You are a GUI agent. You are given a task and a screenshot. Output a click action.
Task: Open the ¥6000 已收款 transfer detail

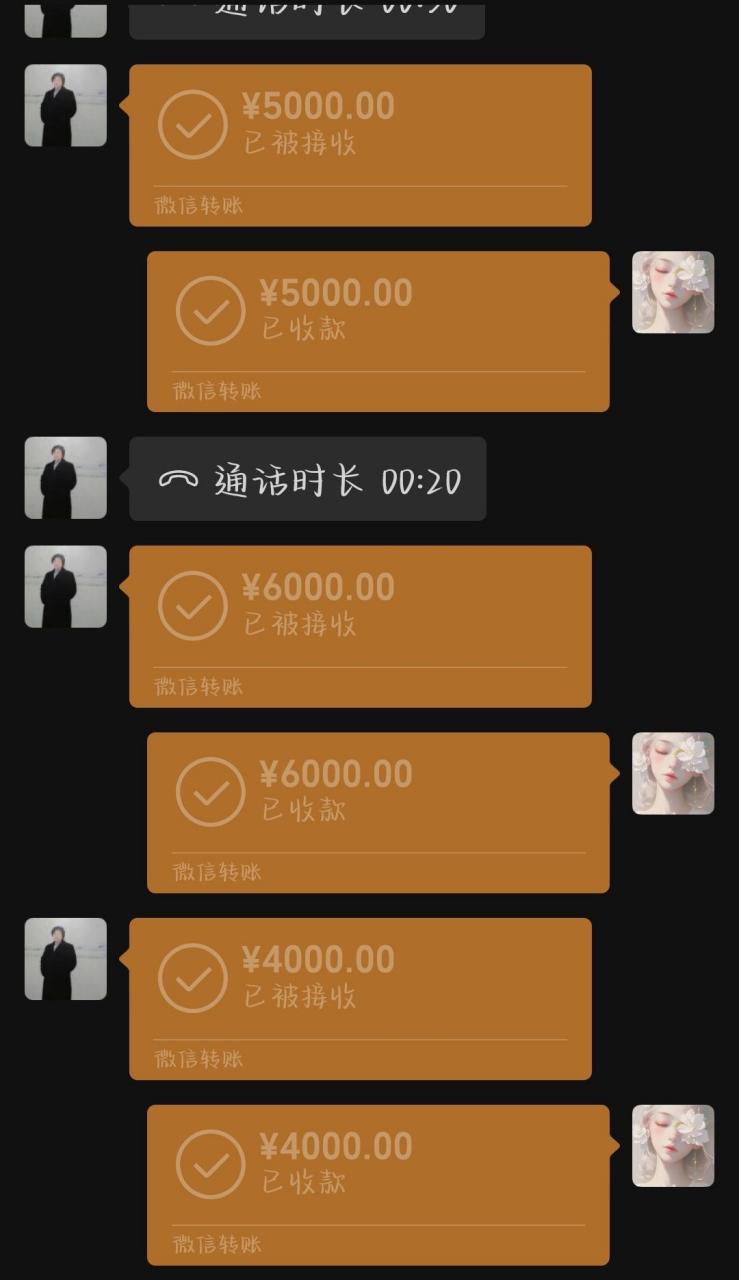click(378, 810)
